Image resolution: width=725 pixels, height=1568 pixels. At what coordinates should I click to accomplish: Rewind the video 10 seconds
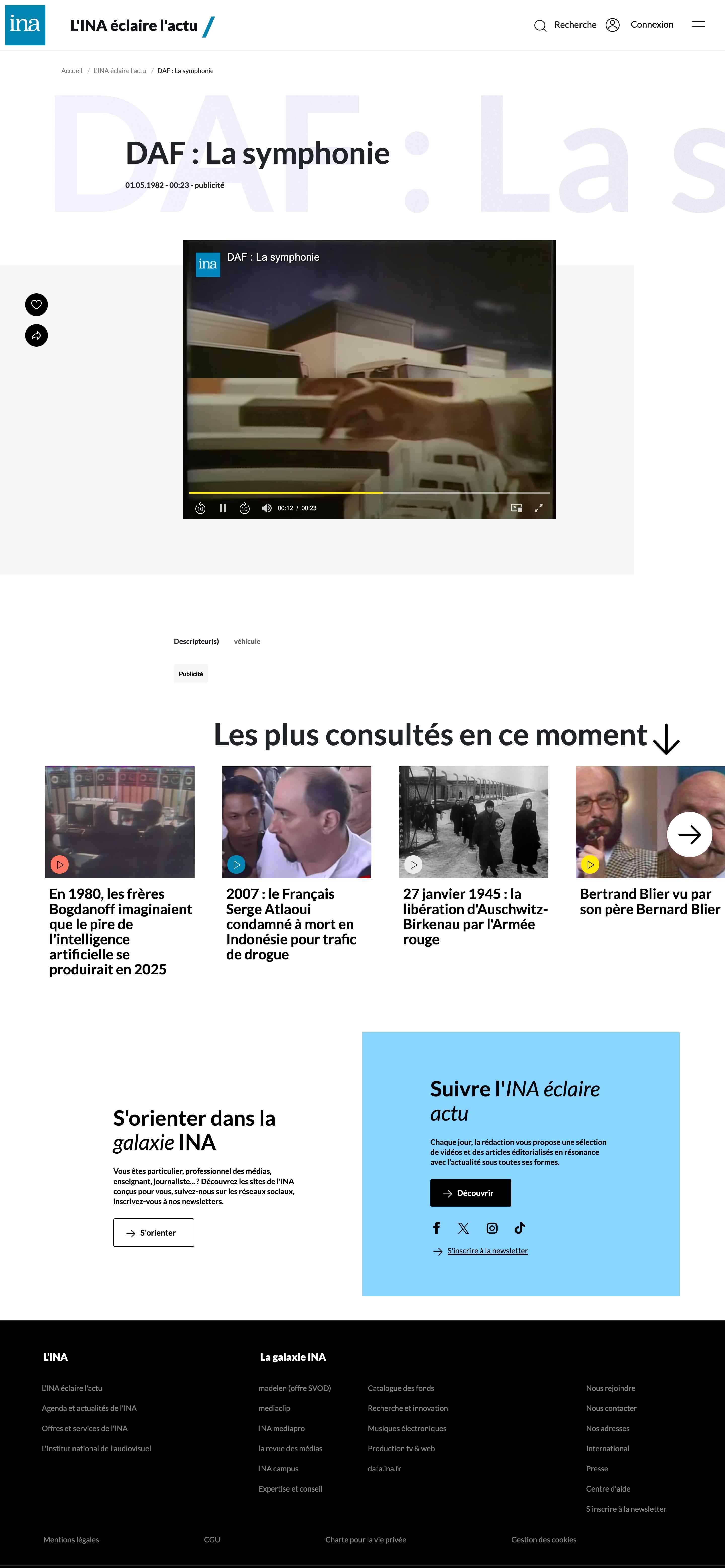point(200,508)
